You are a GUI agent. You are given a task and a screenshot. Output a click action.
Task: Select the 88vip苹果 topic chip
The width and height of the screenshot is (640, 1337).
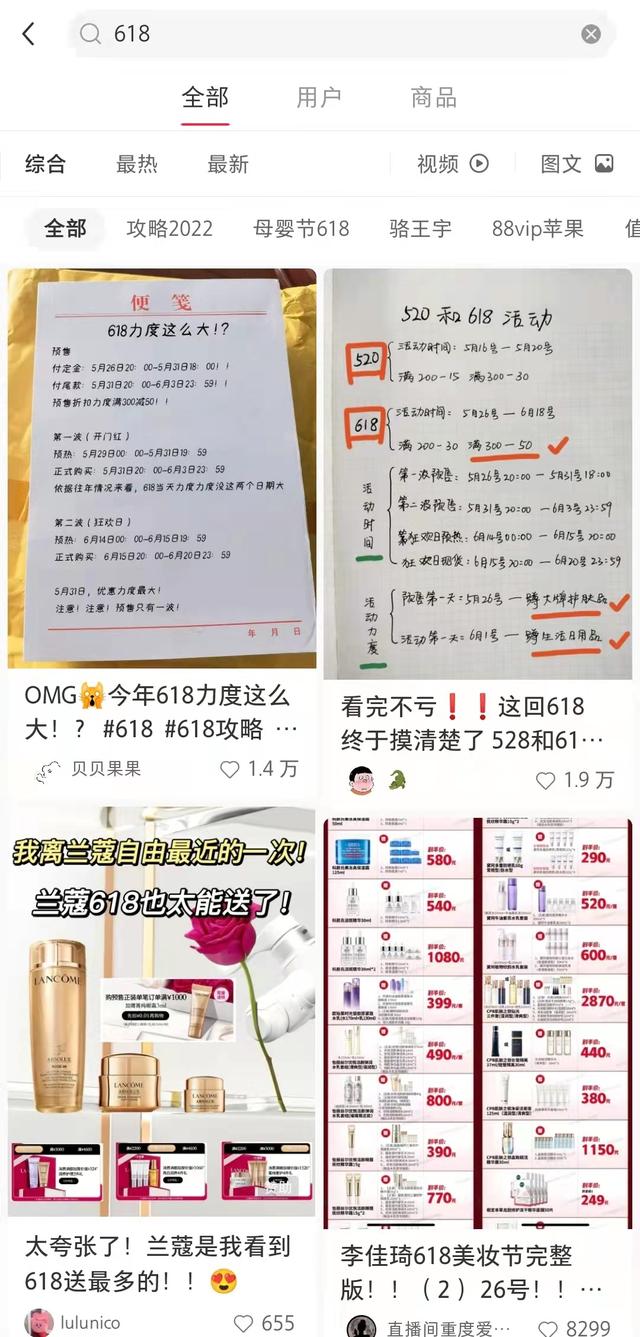click(537, 228)
